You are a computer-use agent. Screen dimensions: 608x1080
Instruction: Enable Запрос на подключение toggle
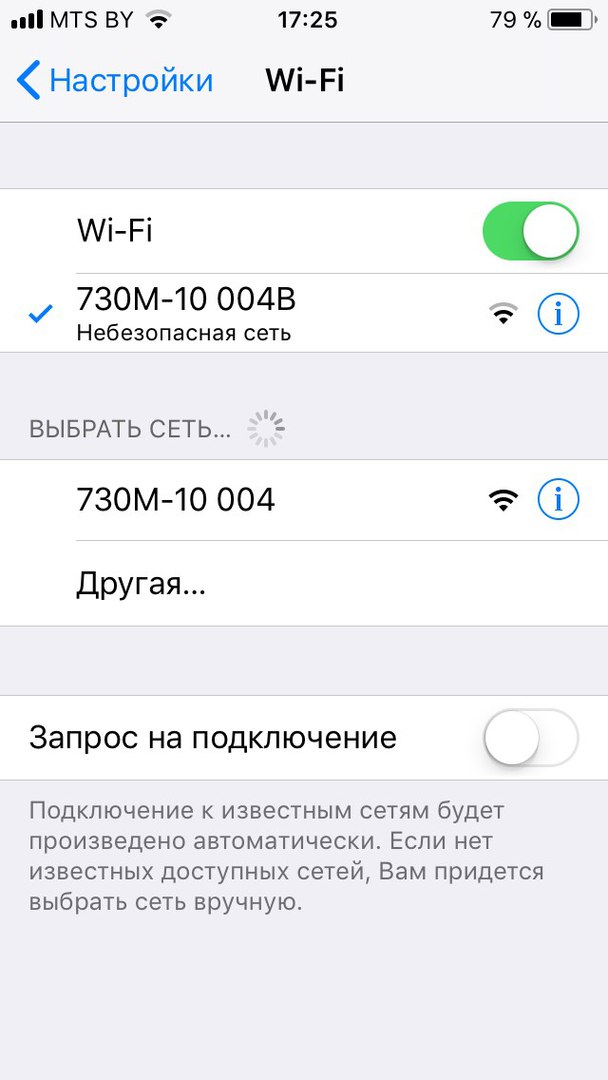530,738
